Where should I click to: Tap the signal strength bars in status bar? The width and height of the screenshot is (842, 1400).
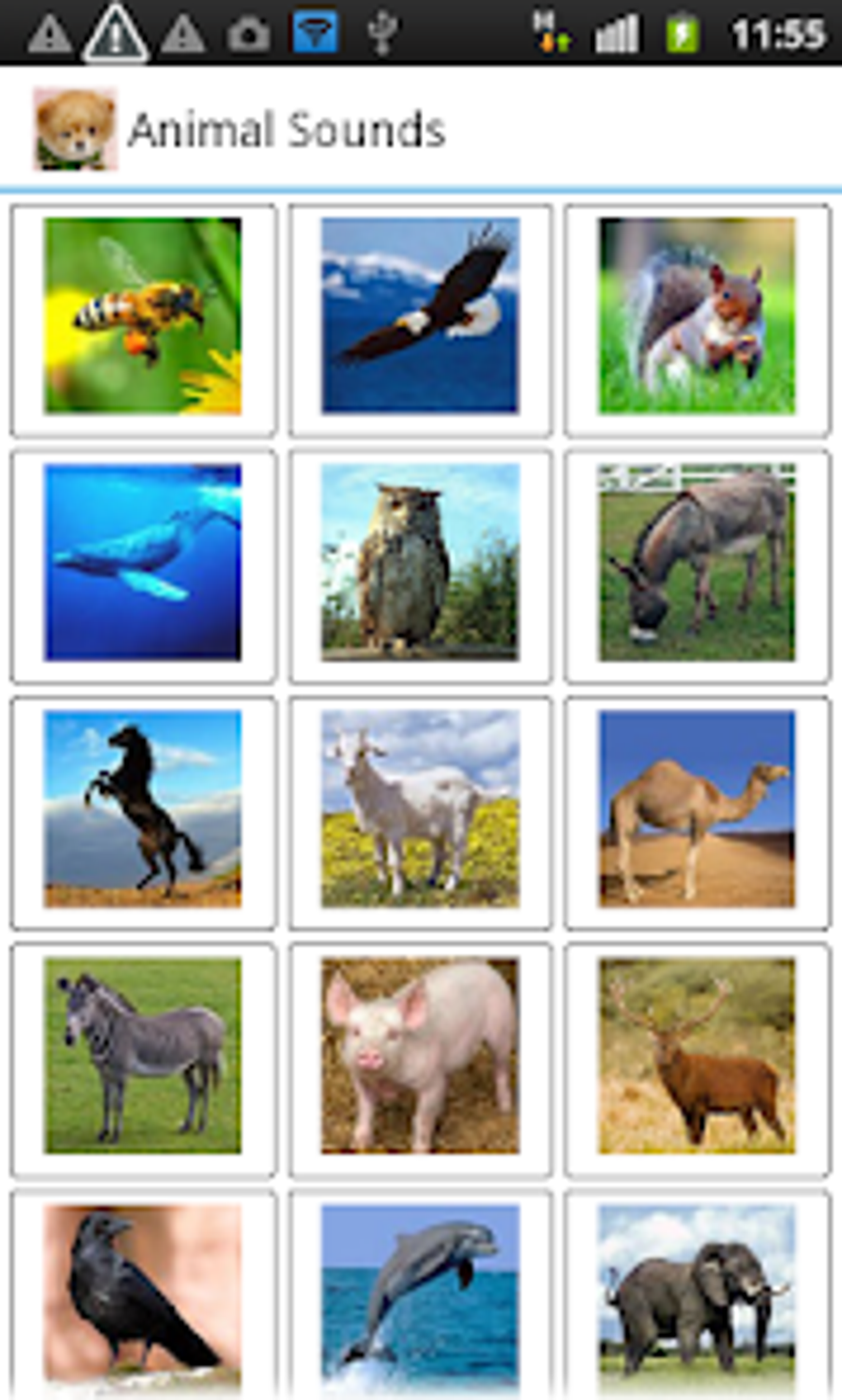[x=615, y=31]
